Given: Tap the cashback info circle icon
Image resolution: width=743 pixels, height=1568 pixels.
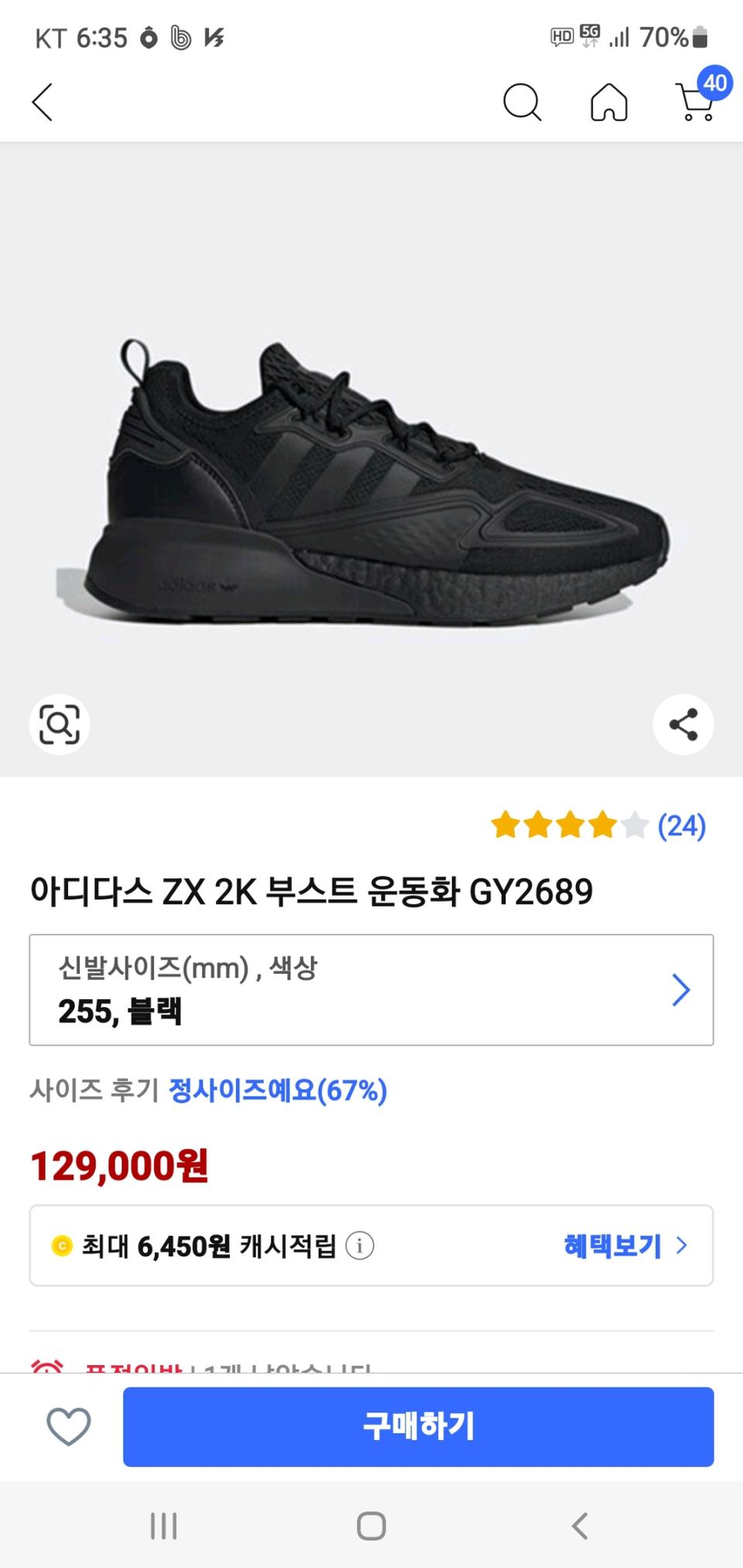Looking at the screenshot, I should click(359, 1246).
